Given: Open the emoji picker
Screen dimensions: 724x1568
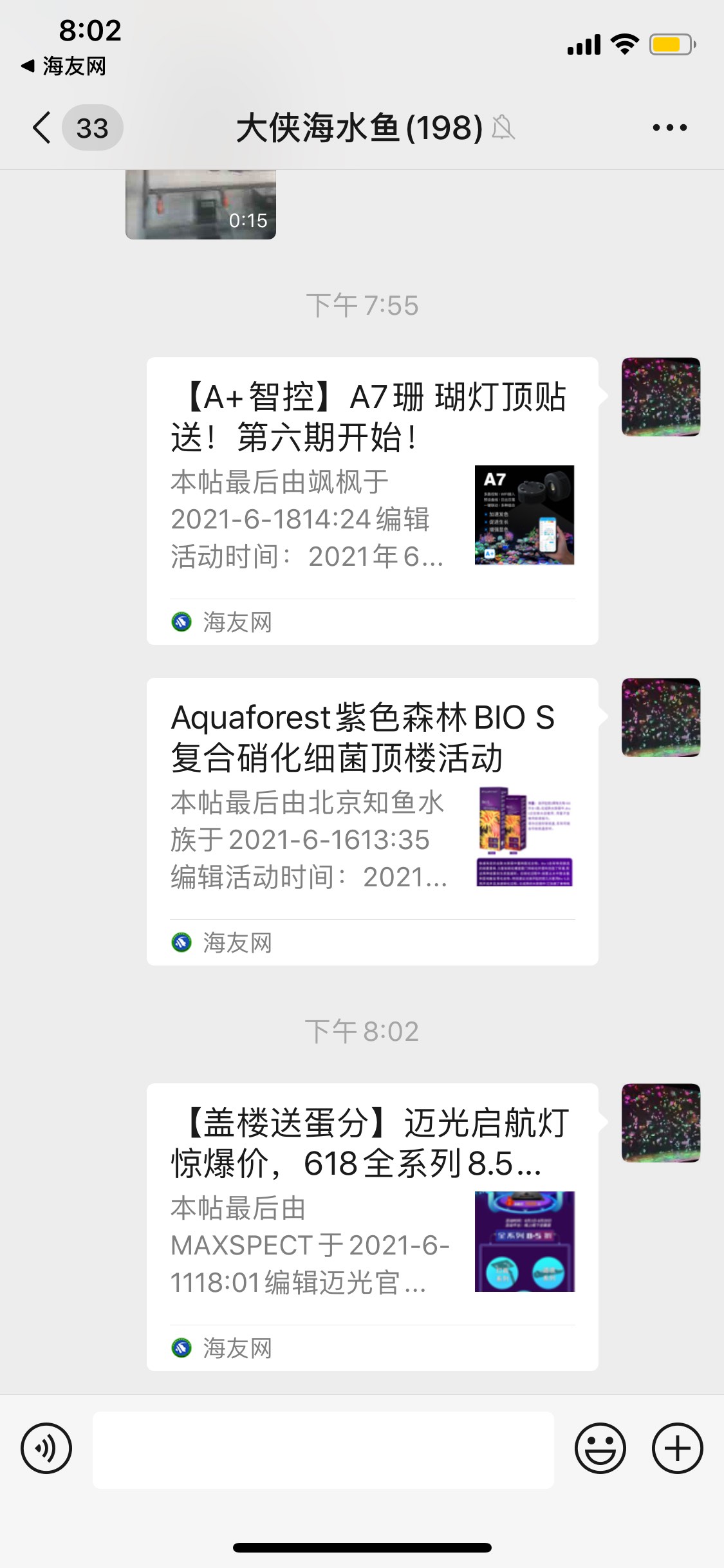Looking at the screenshot, I should tap(600, 1448).
